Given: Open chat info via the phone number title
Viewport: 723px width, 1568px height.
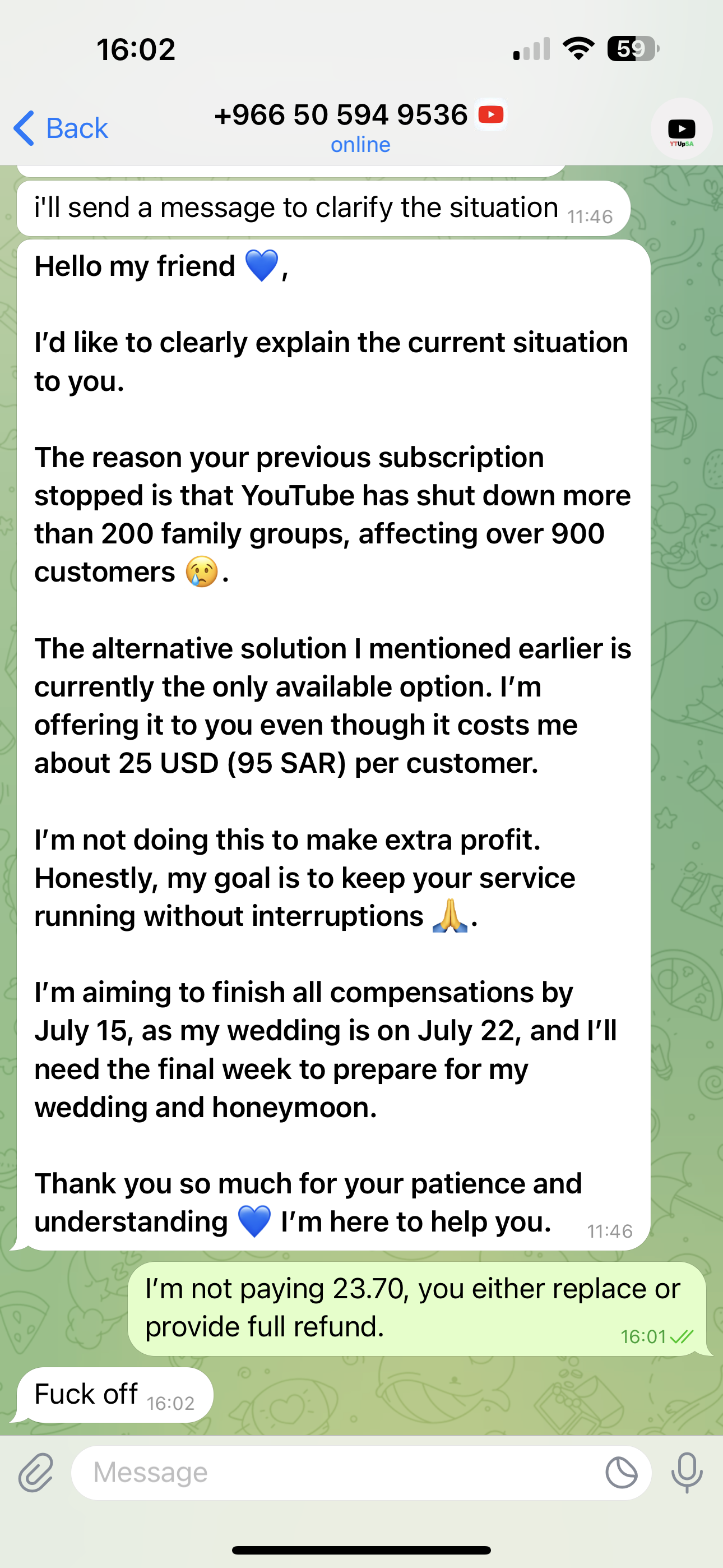Looking at the screenshot, I should [x=341, y=115].
